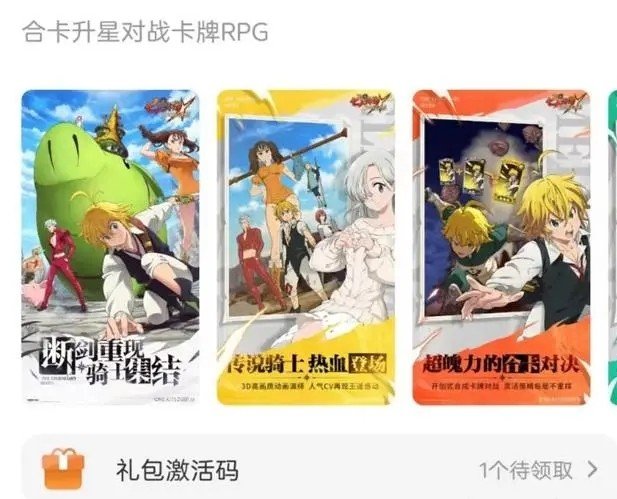617x499 pixels.
Task: Open the 断剑重现骑士集结 screenshot
Action: click(x=111, y=247)
